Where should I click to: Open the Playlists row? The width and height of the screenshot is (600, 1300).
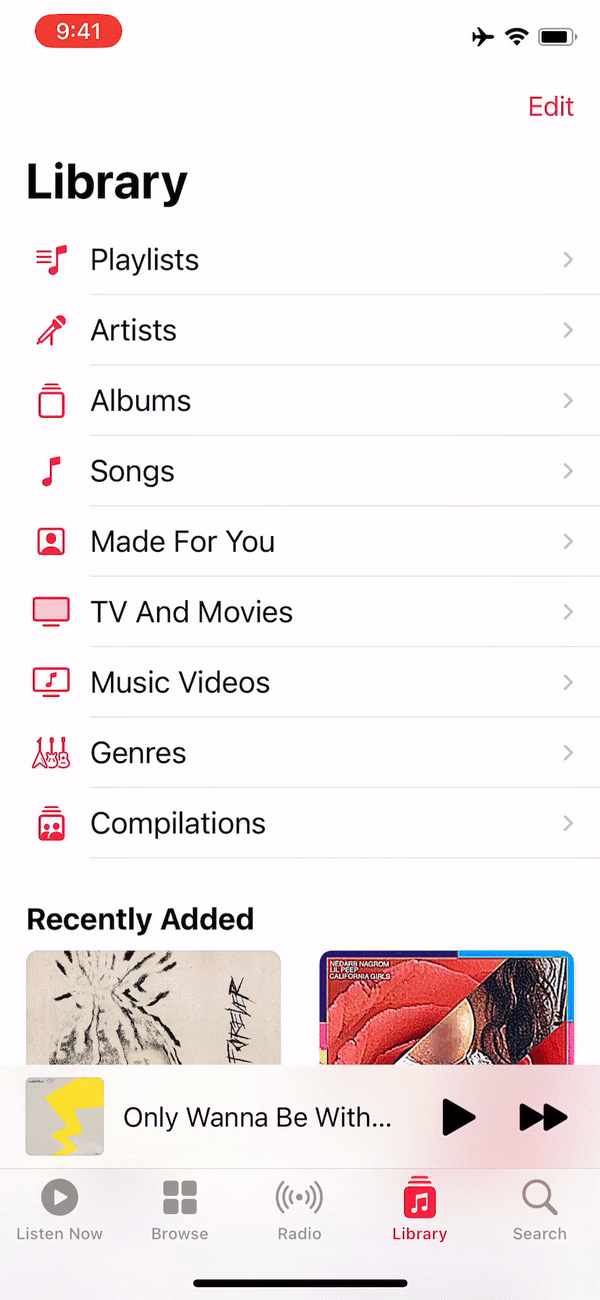(x=300, y=260)
